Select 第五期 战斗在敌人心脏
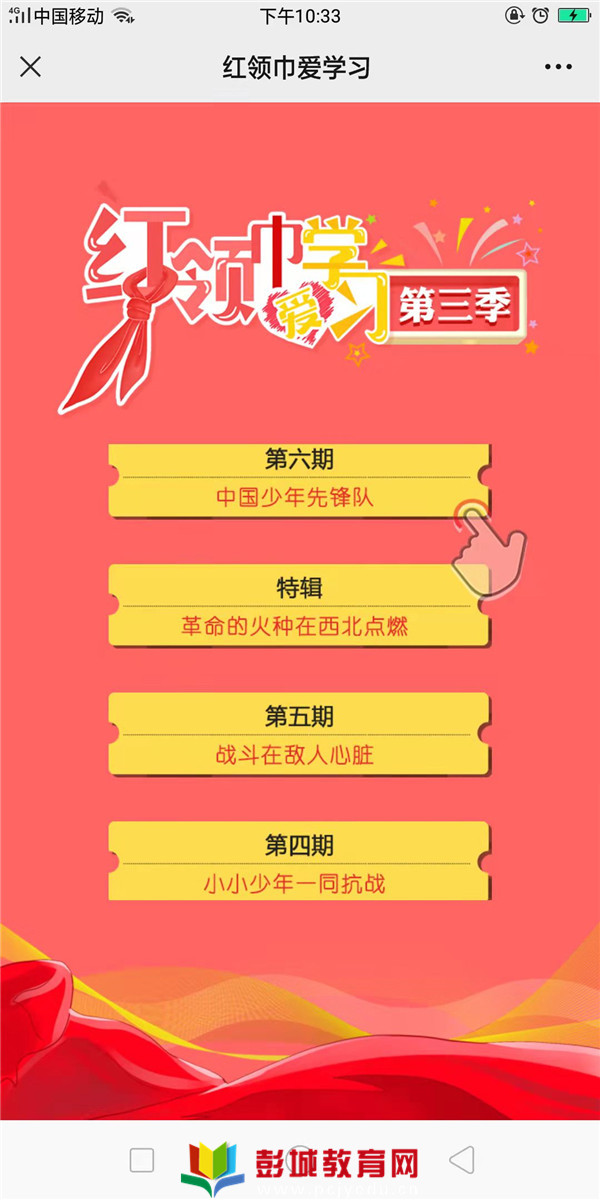This screenshot has height=1200, width=600. point(297,736)
